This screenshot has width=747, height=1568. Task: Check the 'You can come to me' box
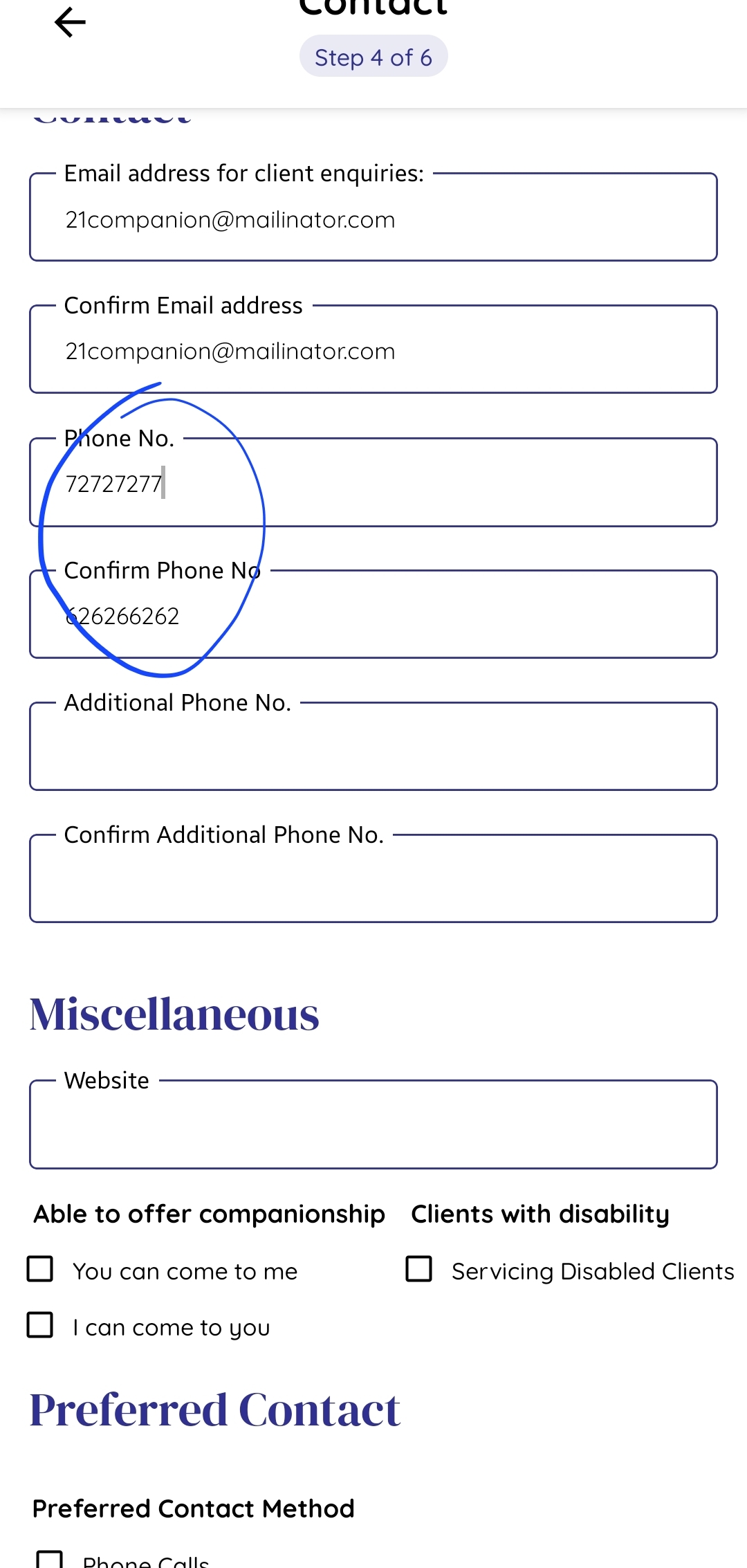40,1270
